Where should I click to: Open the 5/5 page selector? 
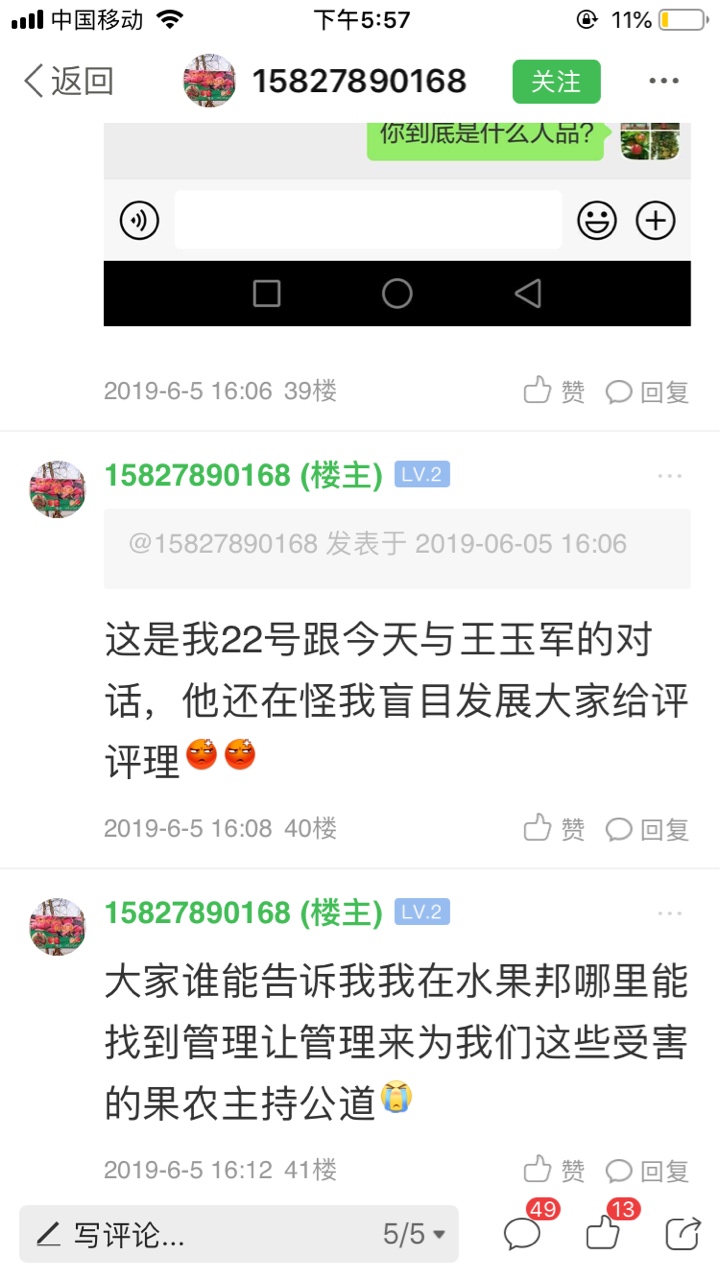tap(415, 1234)
